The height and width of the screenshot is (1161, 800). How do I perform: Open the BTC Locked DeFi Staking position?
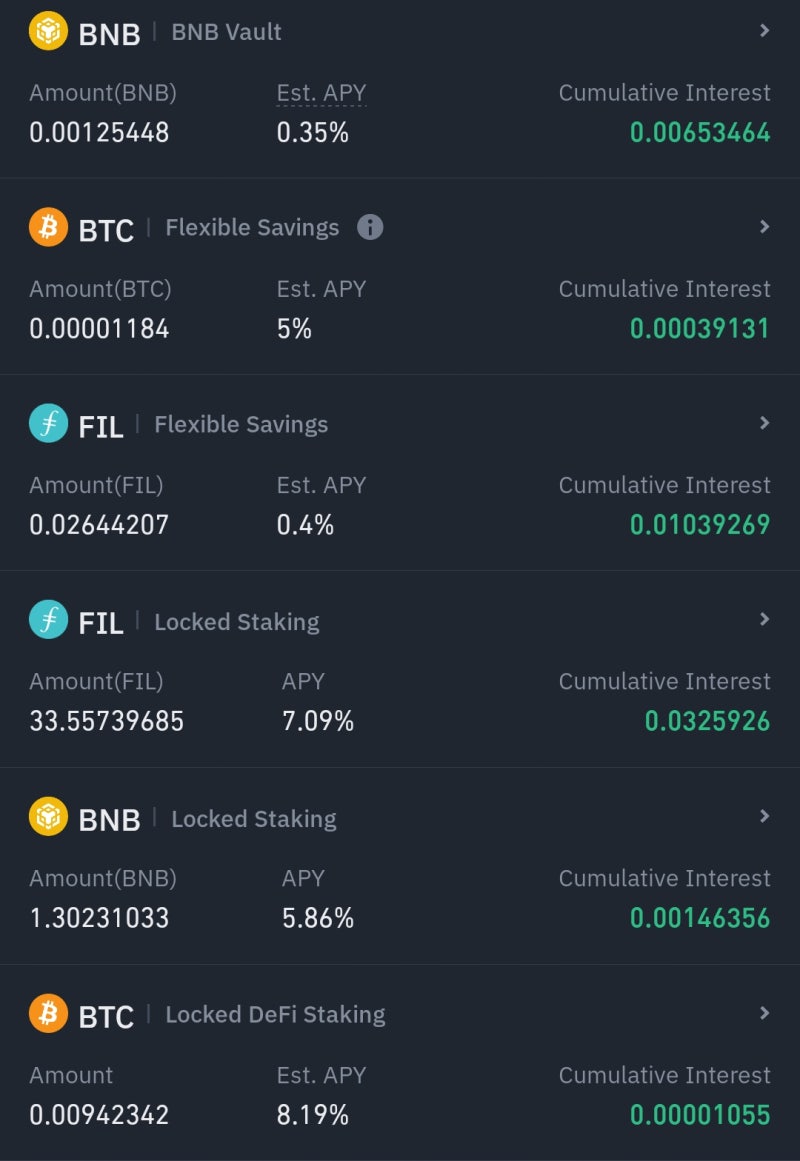(x=764, y=1014)
